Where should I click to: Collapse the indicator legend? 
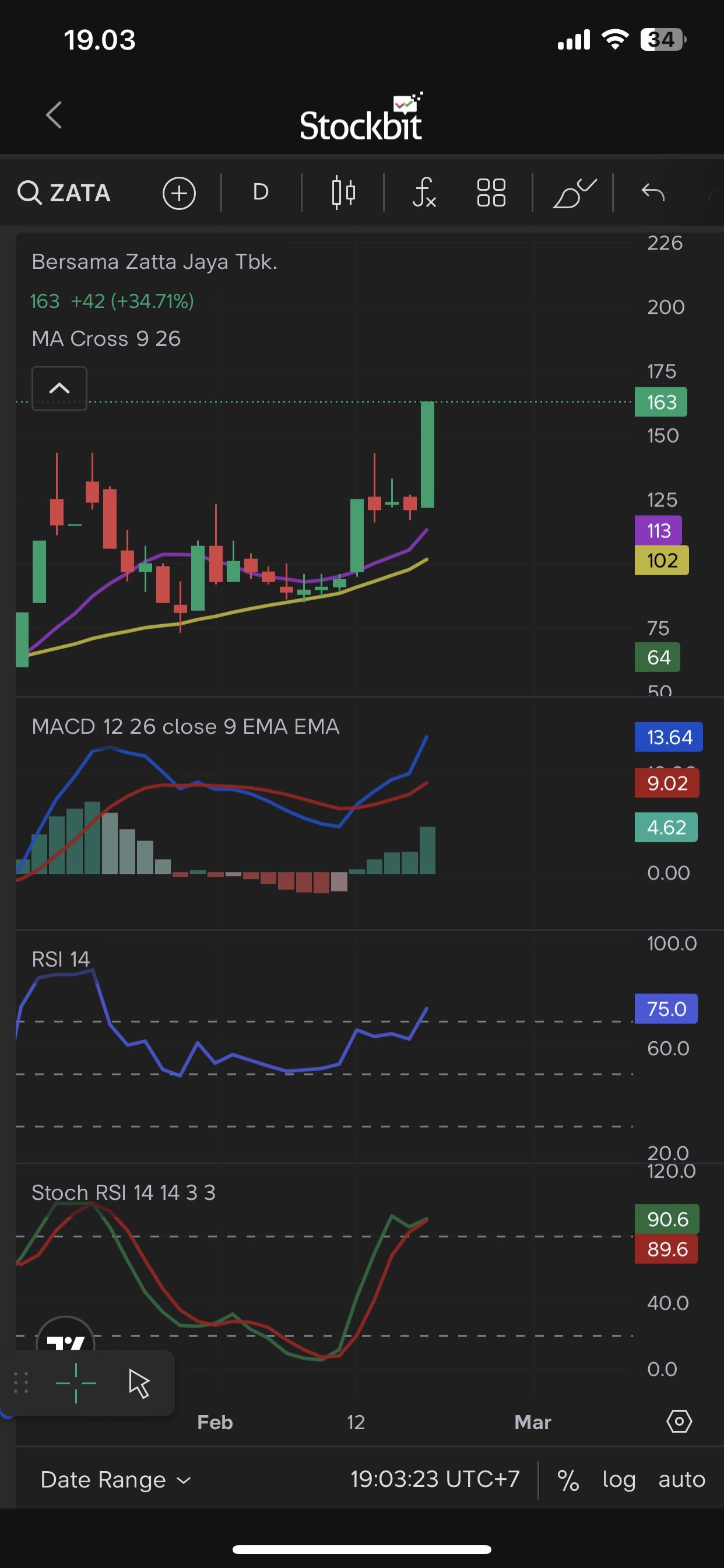pos(59,388)
